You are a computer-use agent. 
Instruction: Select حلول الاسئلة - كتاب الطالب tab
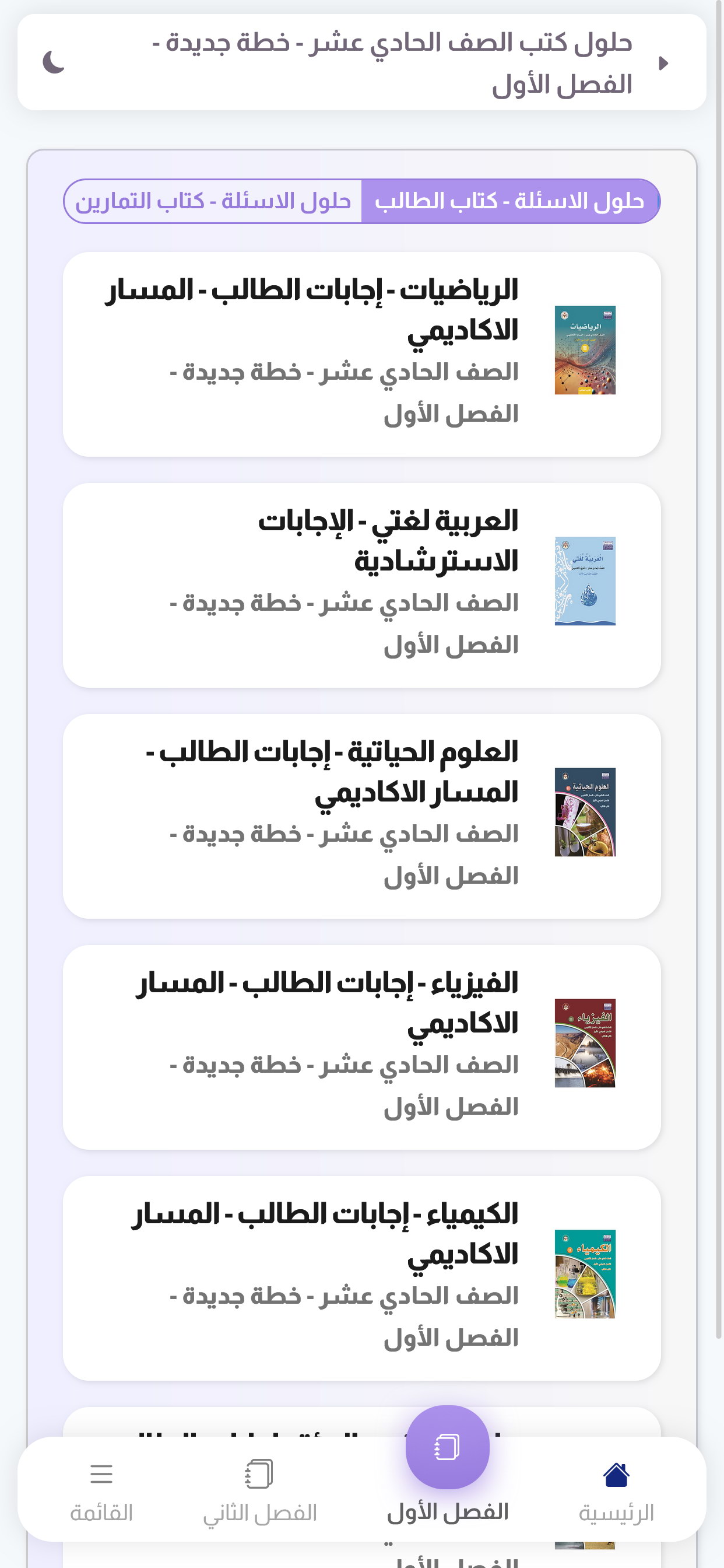point(510,201)
